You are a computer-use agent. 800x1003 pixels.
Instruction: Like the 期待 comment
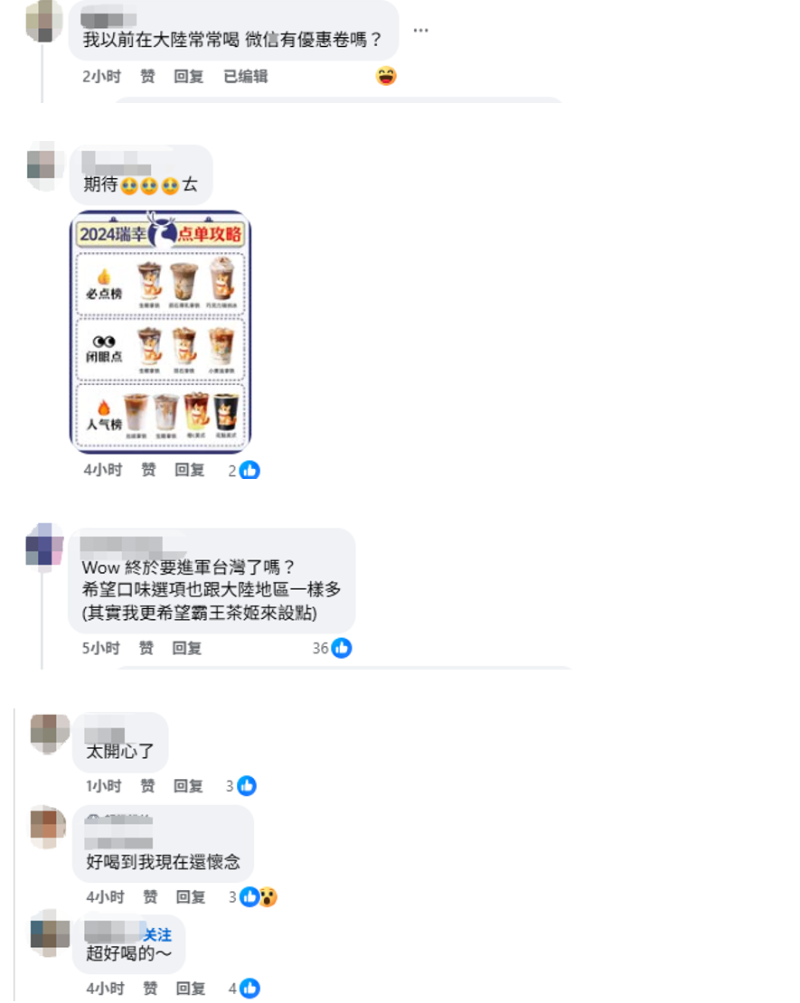[148, 469]
